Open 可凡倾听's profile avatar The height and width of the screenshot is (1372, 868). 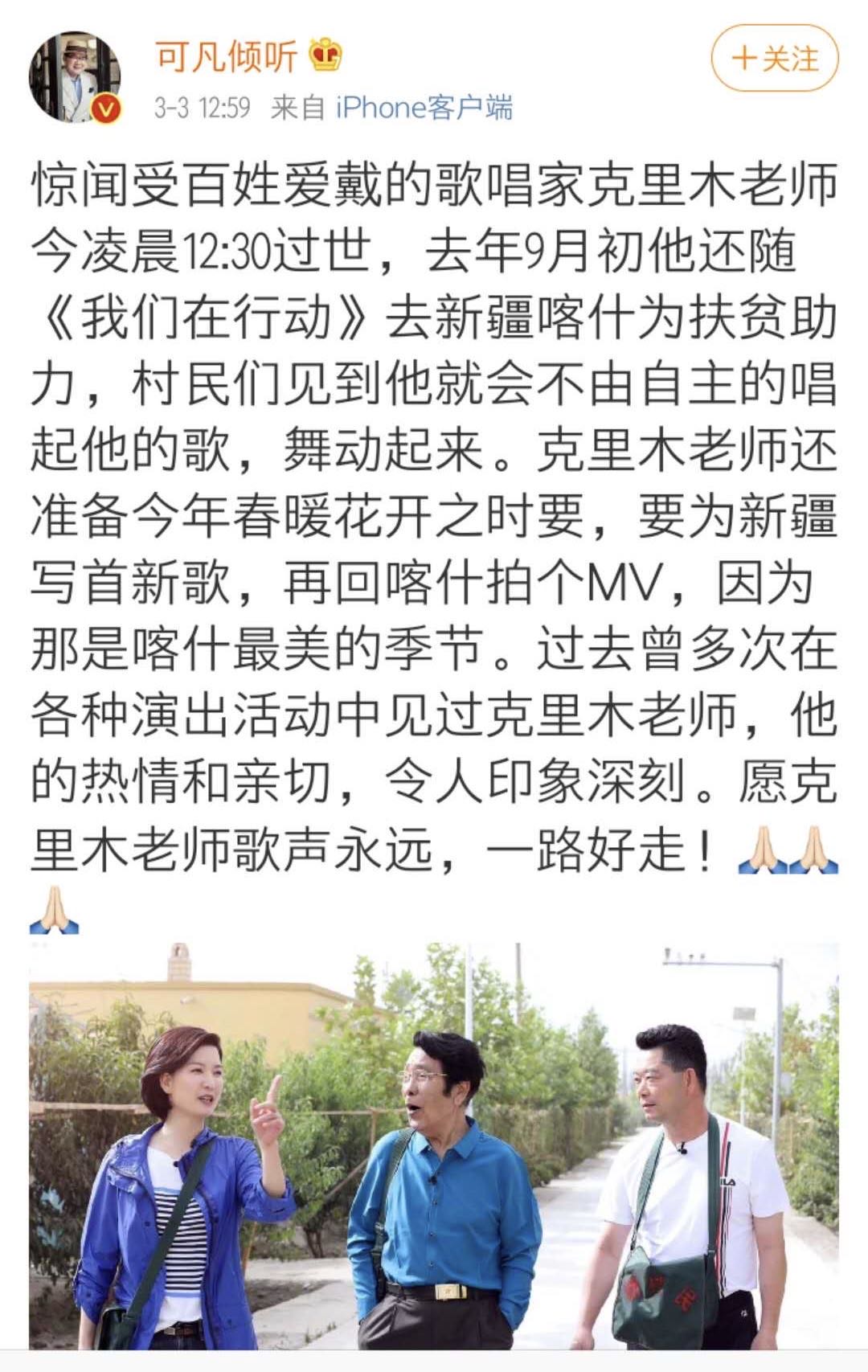74,78
